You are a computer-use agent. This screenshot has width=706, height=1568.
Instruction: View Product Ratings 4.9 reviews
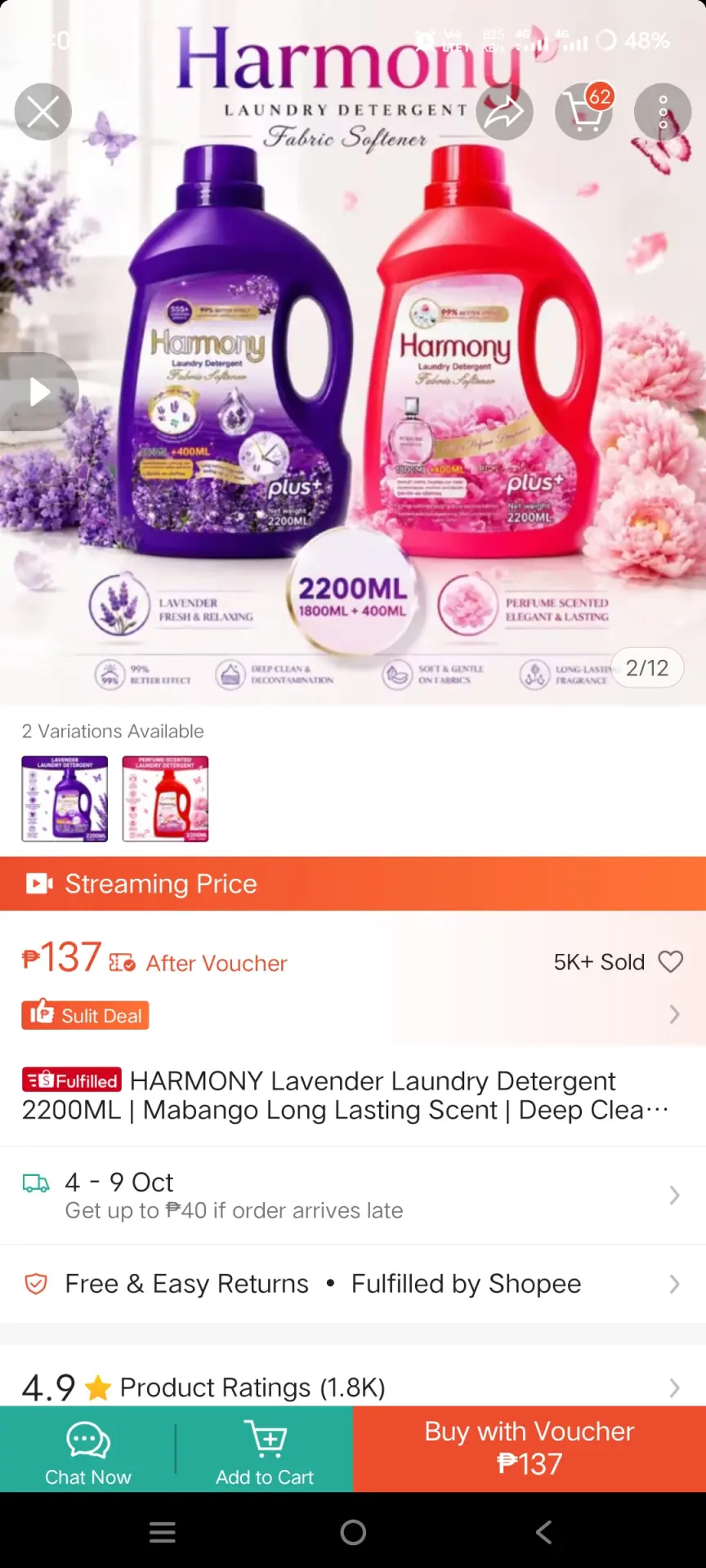point(353,1387)
